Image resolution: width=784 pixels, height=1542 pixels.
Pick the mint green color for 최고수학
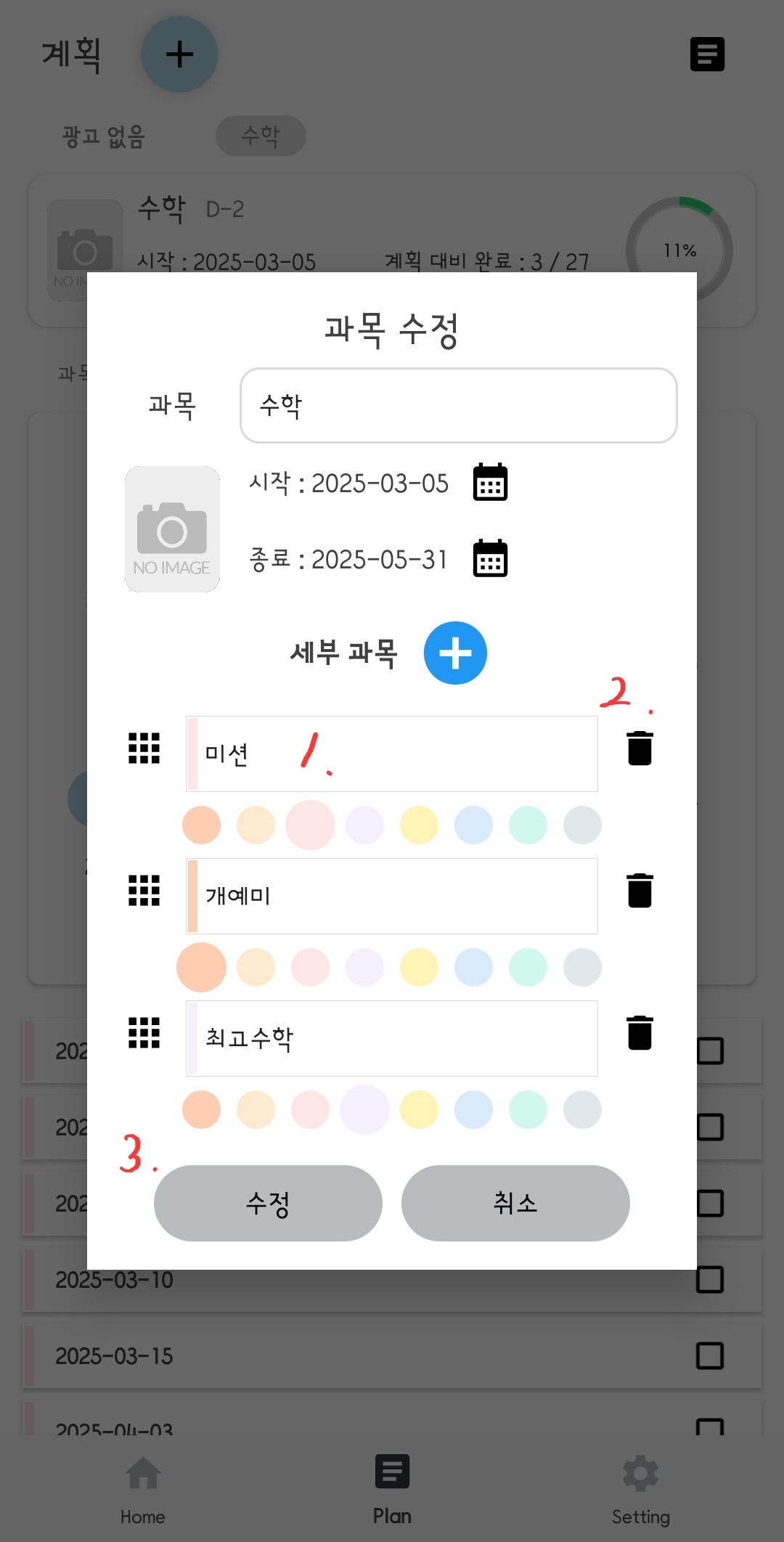click(x=528, y=1109)
